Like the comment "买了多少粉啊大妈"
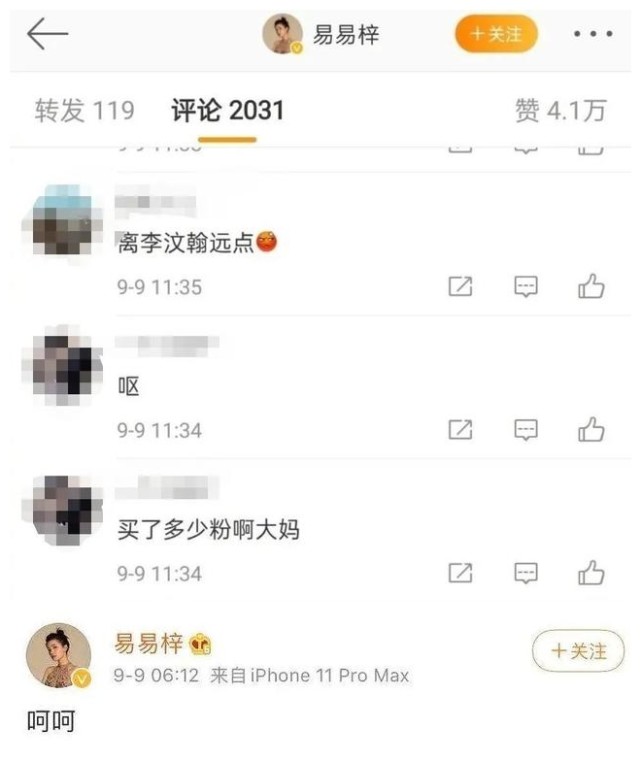 point(591,573)
